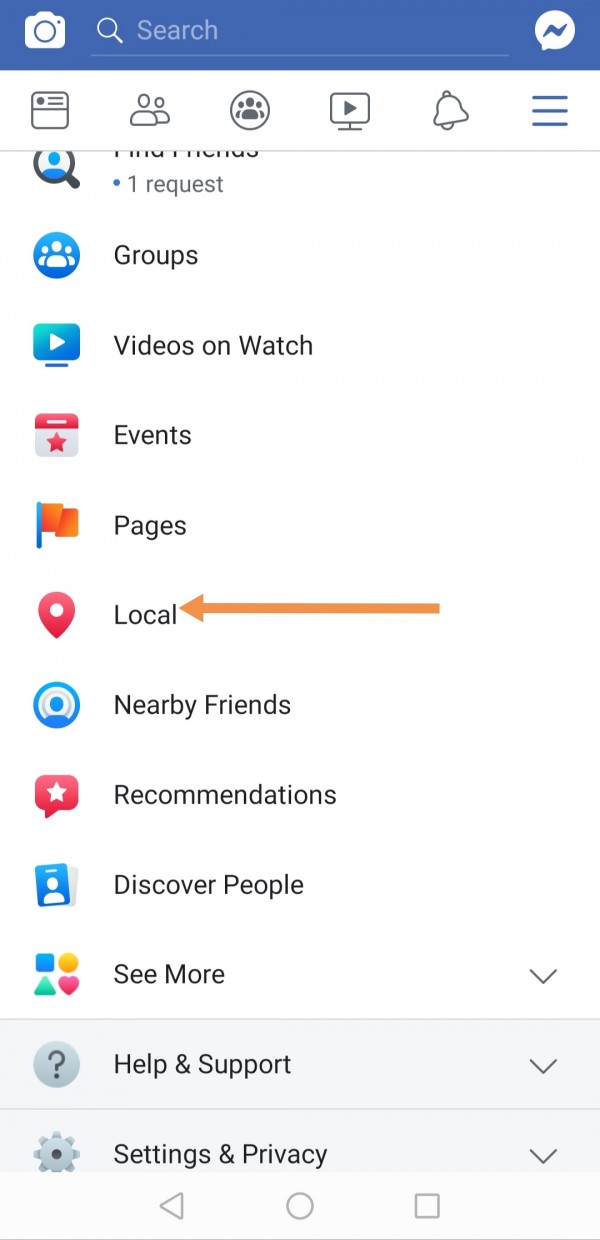
Task: Open Pages
Action: coord(150,526)
